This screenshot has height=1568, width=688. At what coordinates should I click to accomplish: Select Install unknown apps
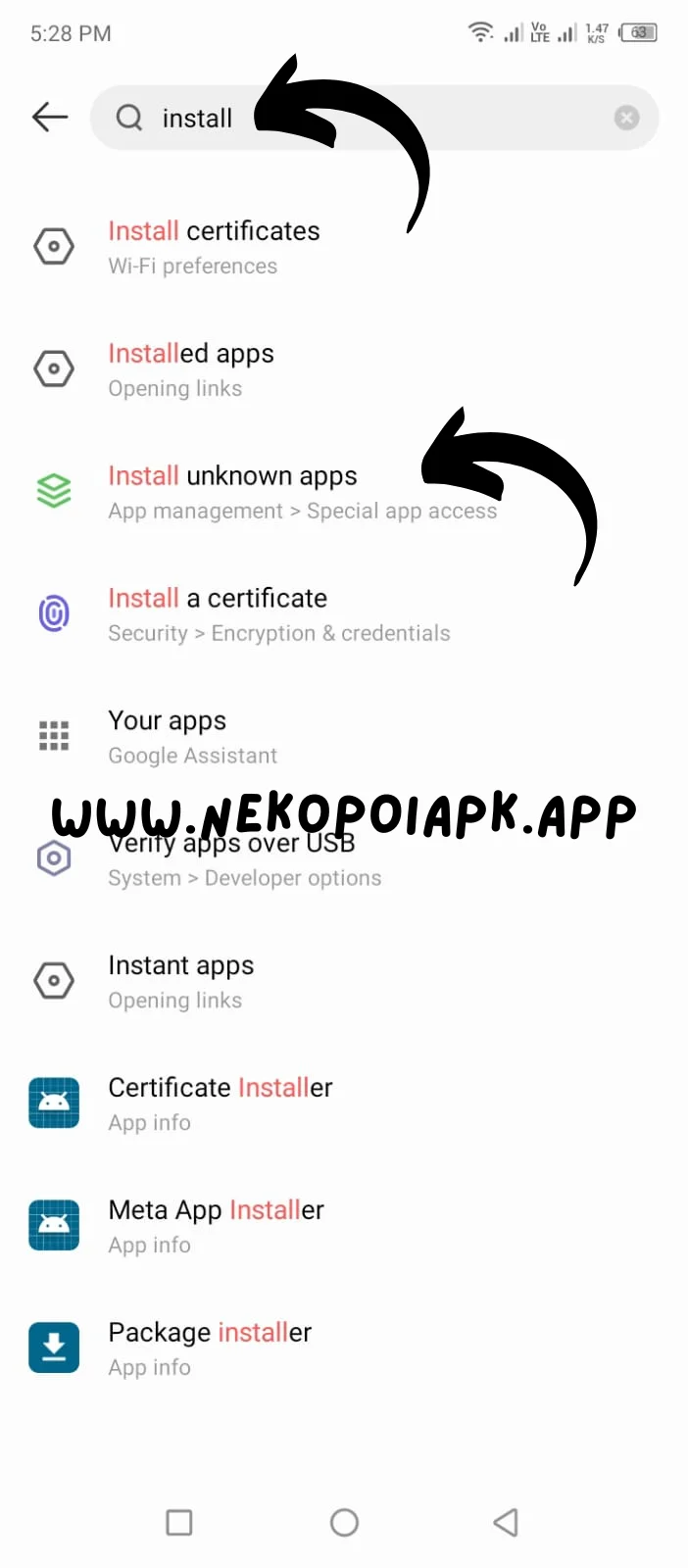232,491
